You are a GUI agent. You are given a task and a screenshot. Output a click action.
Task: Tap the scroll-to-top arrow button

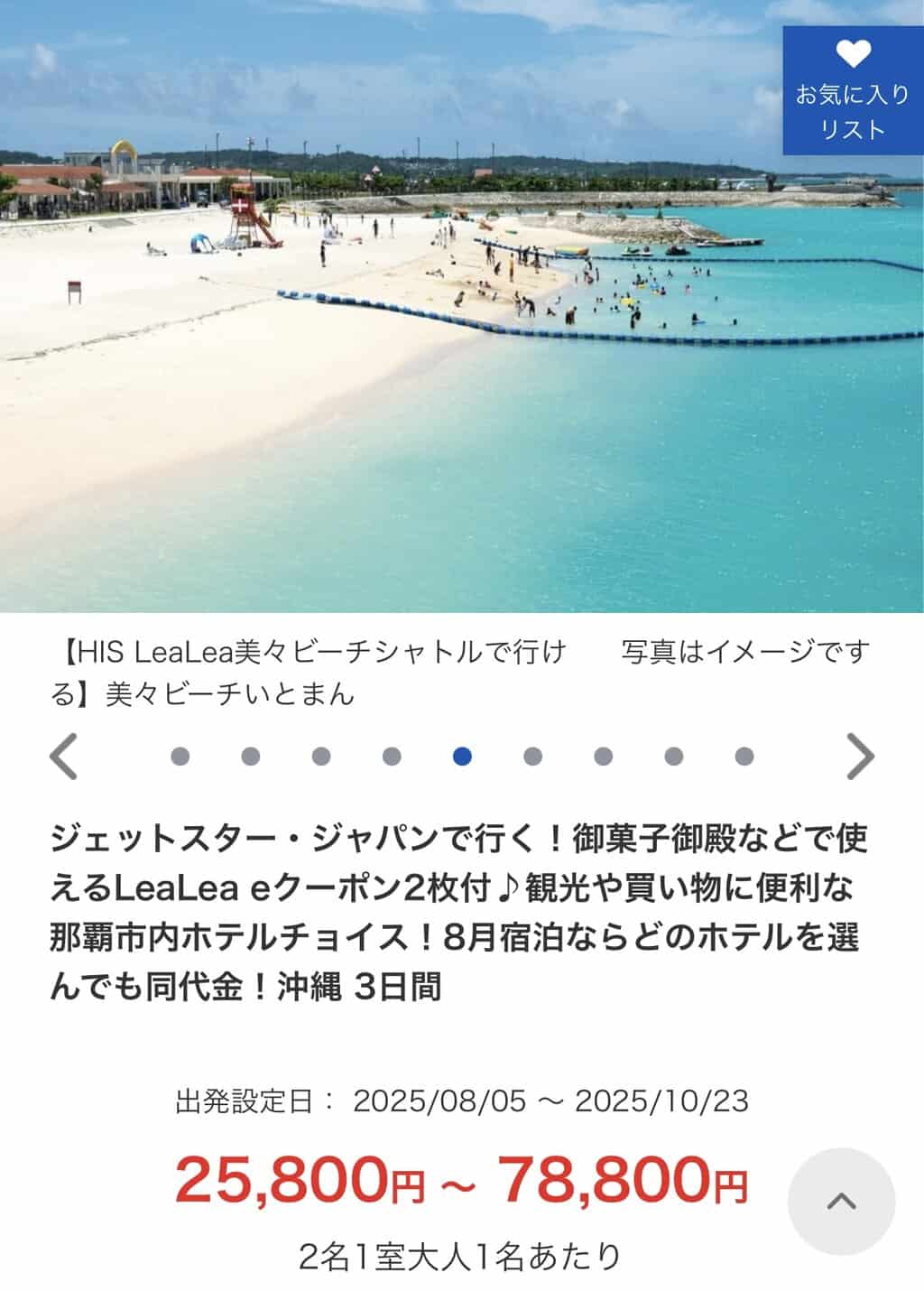841,1201
